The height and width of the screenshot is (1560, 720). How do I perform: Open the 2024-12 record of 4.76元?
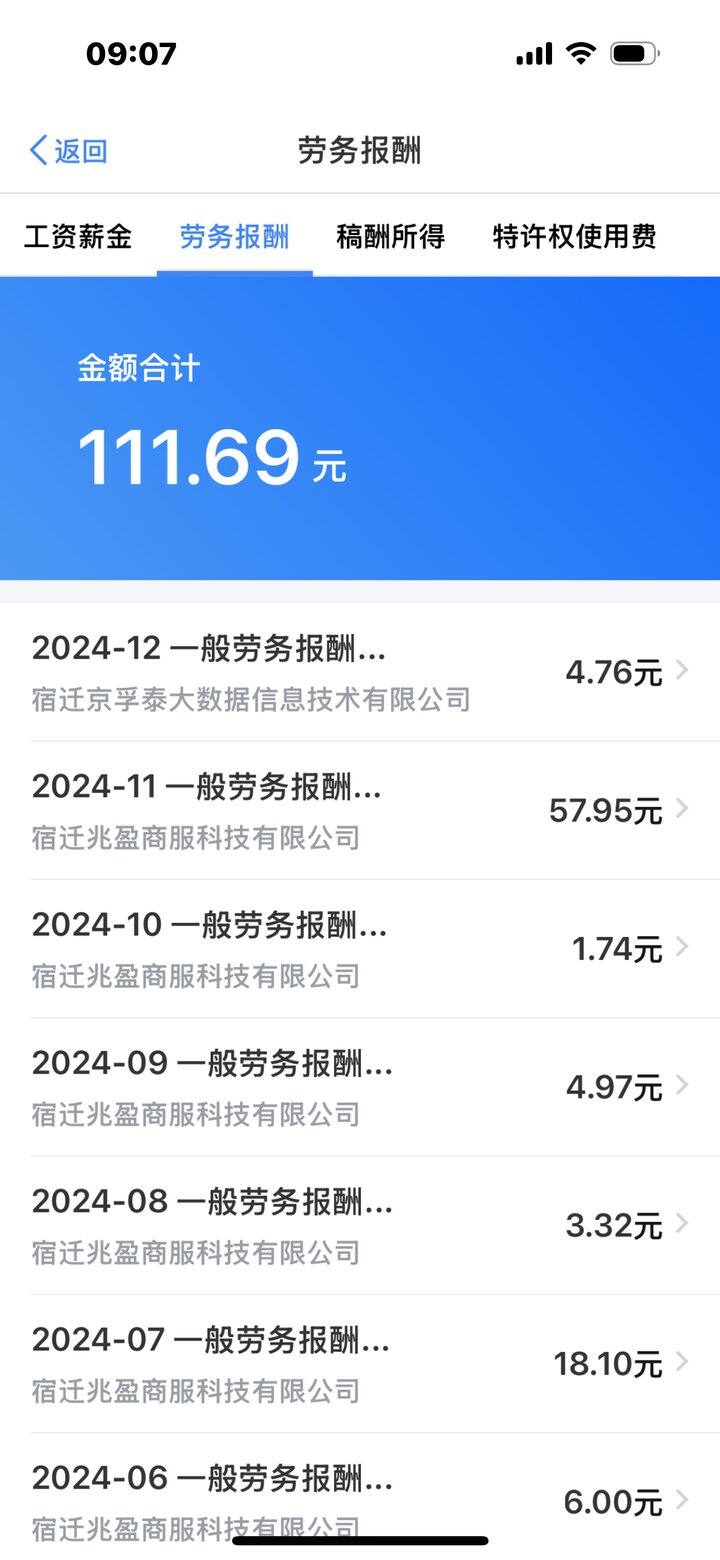[360, 672]
